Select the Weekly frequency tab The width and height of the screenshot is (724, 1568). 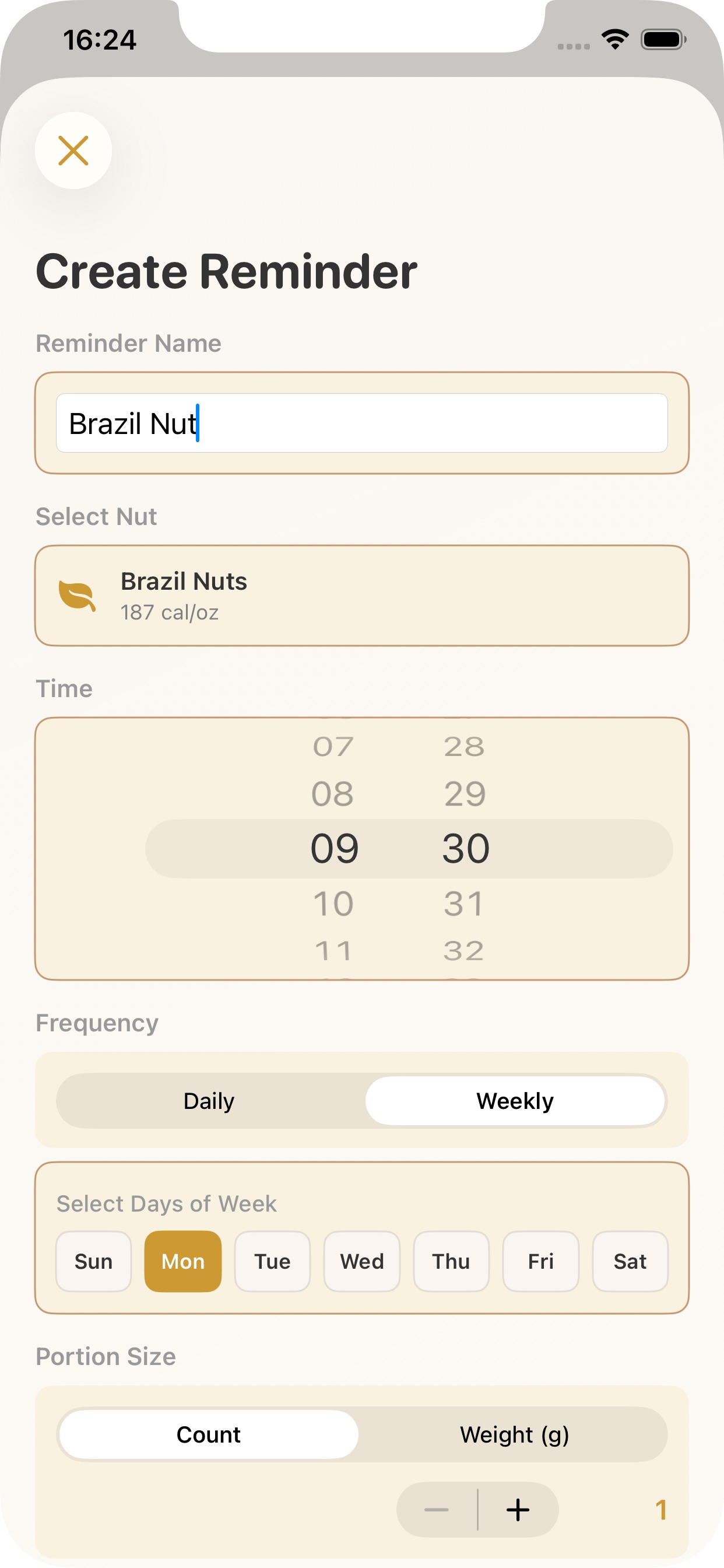pos(515,1101)
